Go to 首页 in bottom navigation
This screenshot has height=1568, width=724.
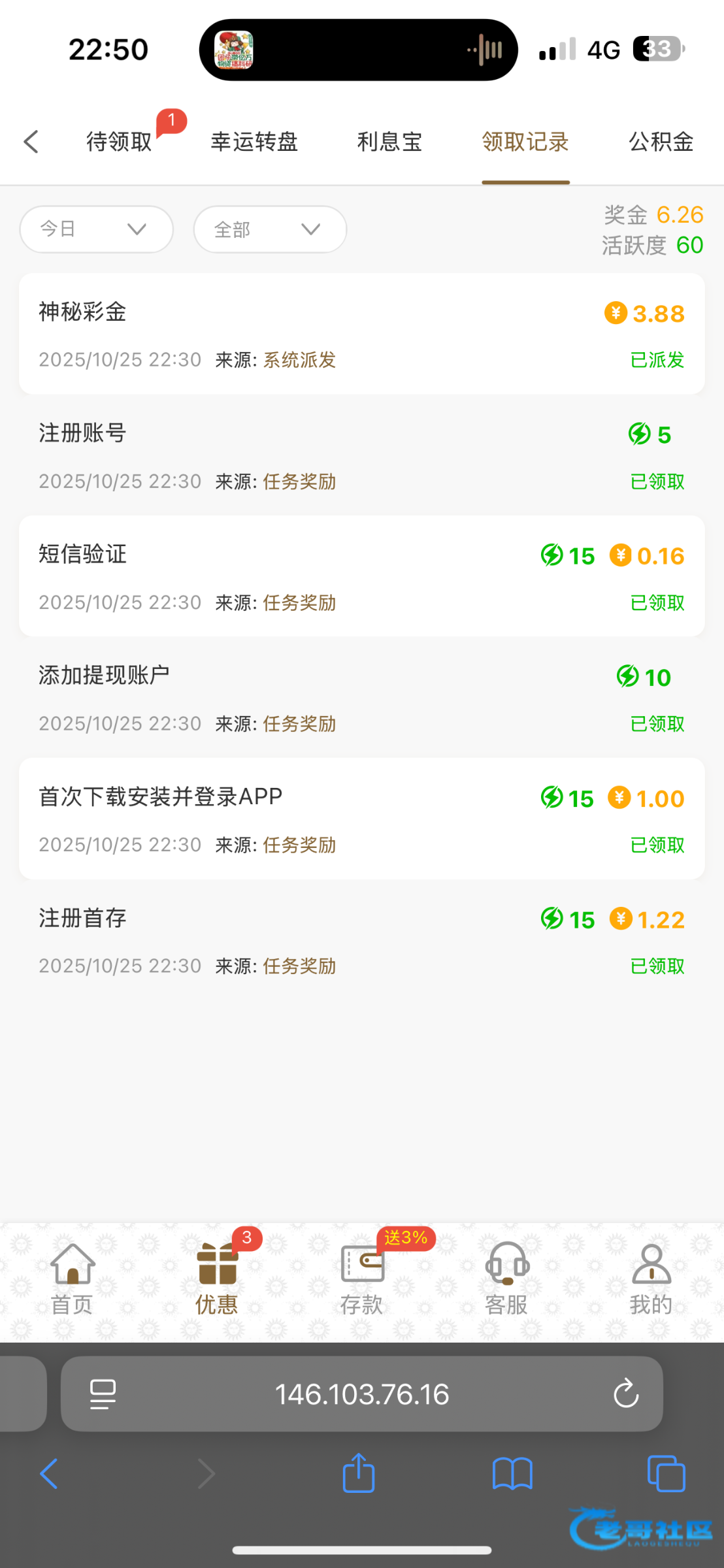pos(72,1279)
